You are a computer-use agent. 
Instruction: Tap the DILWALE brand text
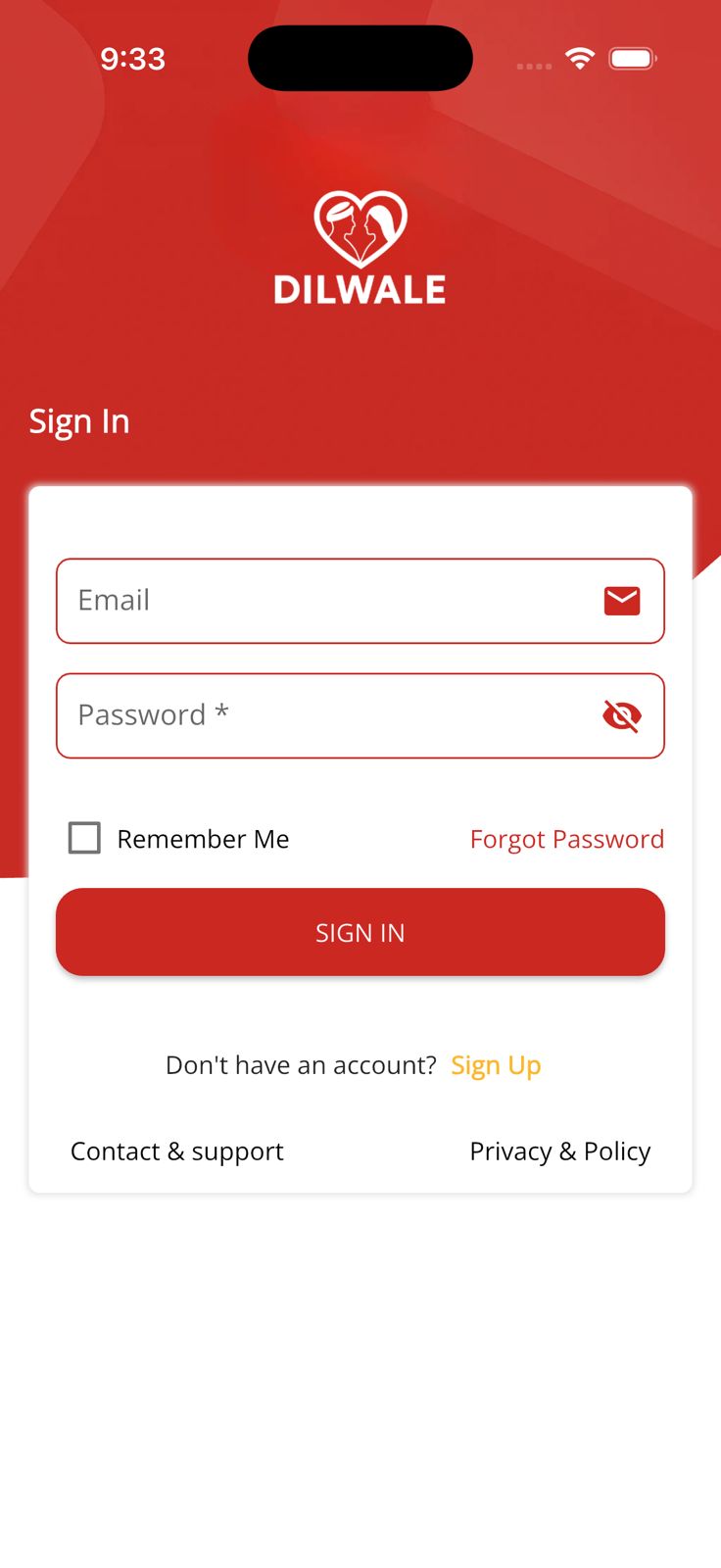(360, 289)
